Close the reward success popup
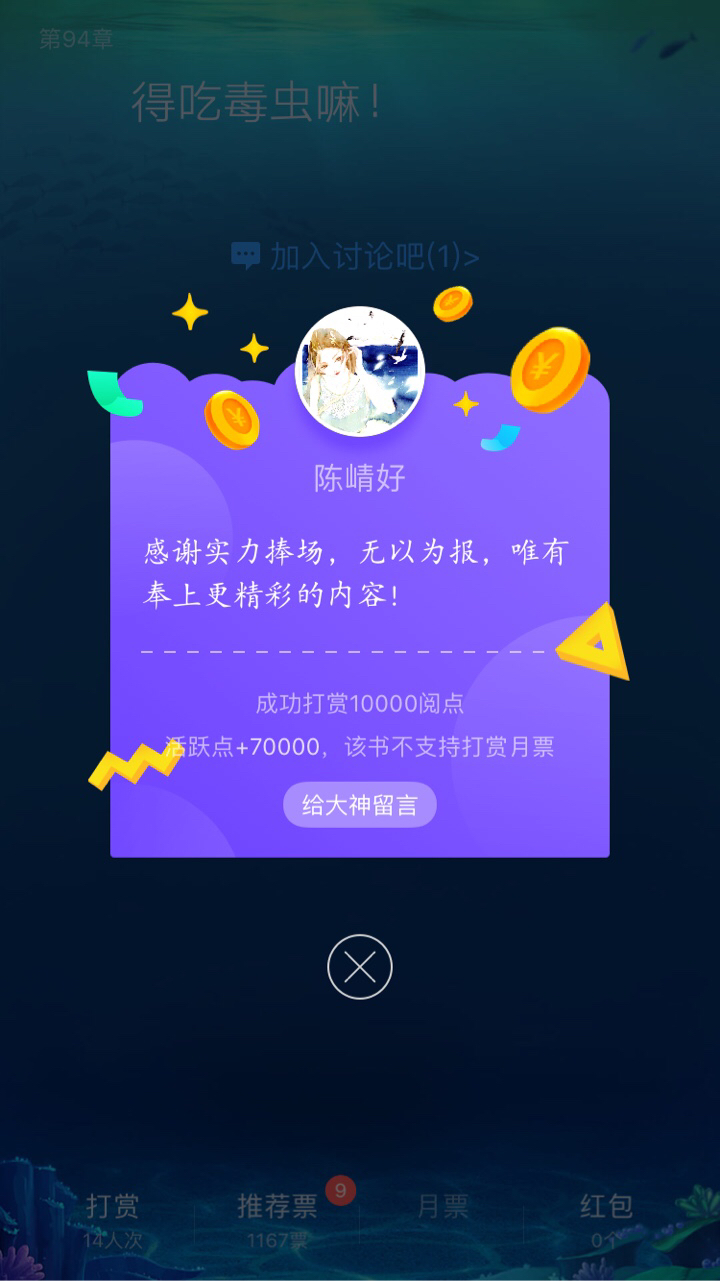The image size is (720, 1281). point(359,967)
